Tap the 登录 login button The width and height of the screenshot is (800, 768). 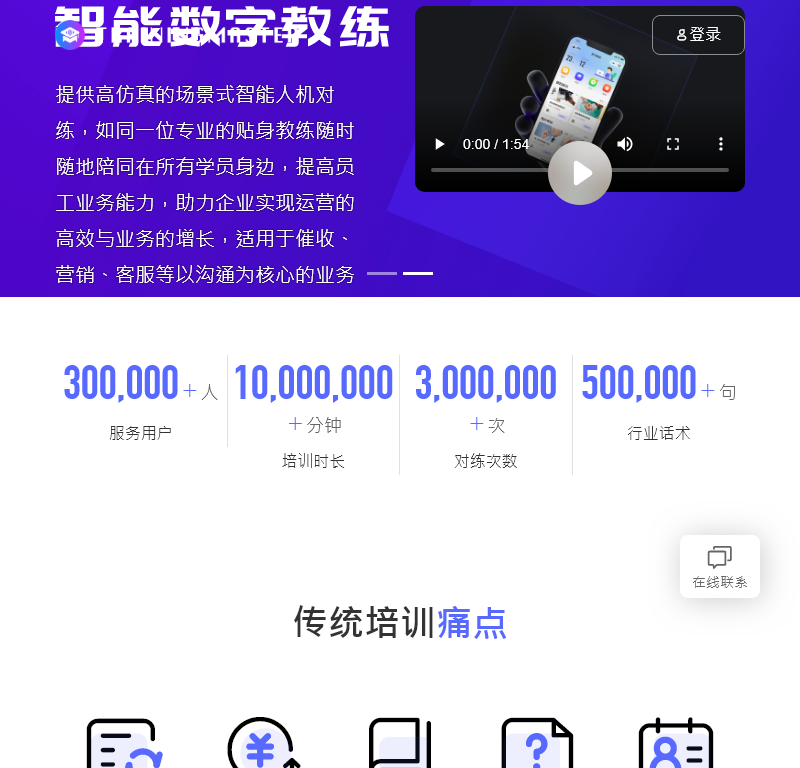point(698,35)
